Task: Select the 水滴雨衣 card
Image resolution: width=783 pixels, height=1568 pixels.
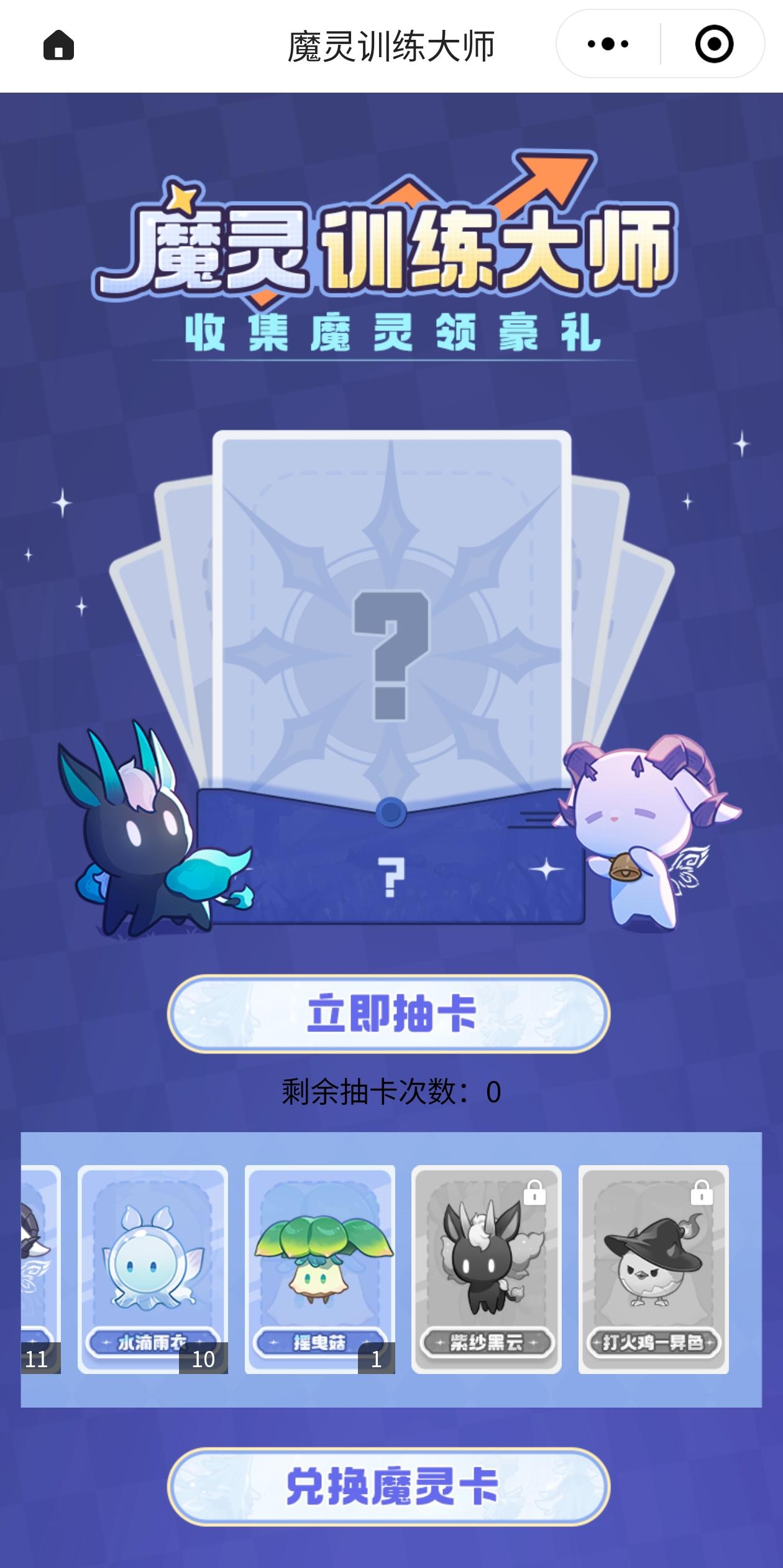Action: 153,1269
